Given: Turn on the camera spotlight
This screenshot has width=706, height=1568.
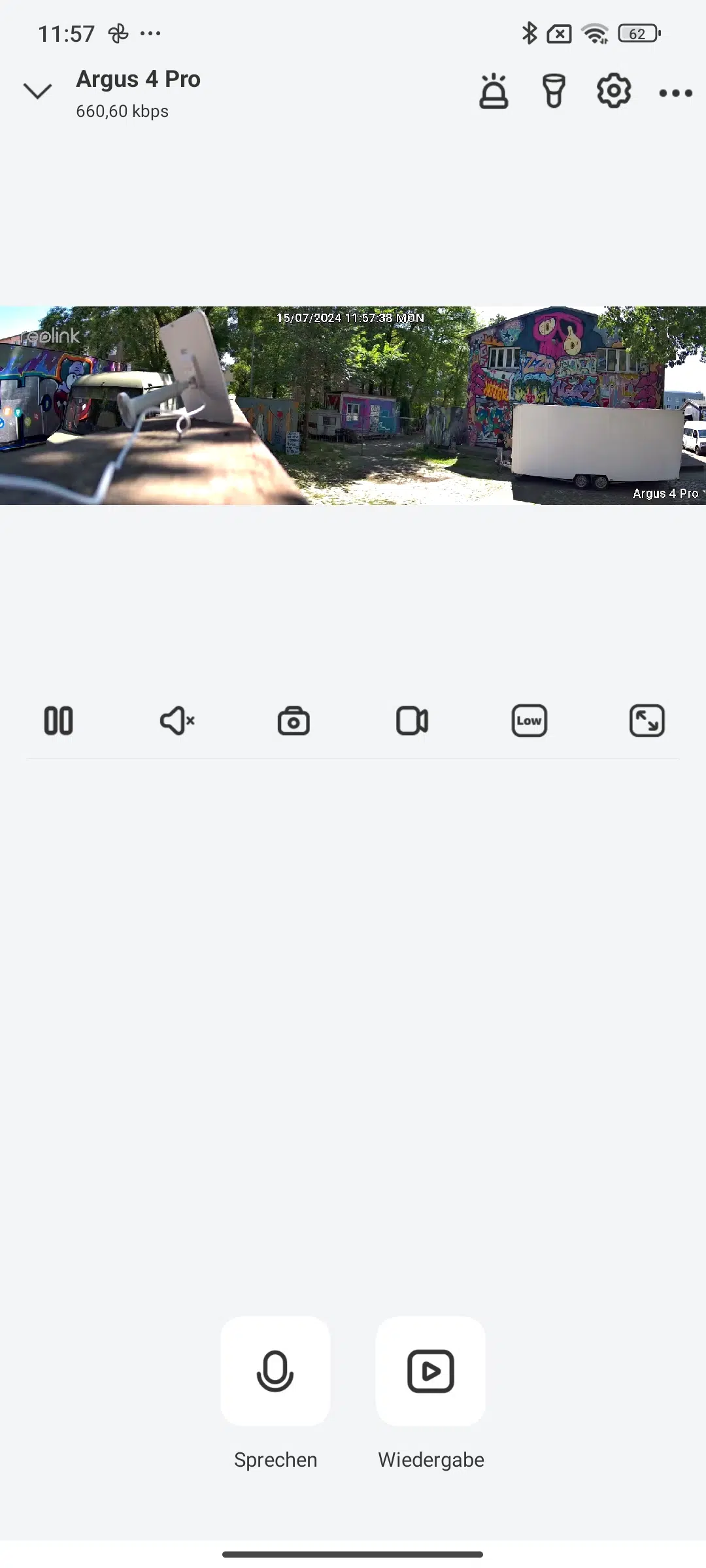Looking at the screenshot, I should pos(554,91).
